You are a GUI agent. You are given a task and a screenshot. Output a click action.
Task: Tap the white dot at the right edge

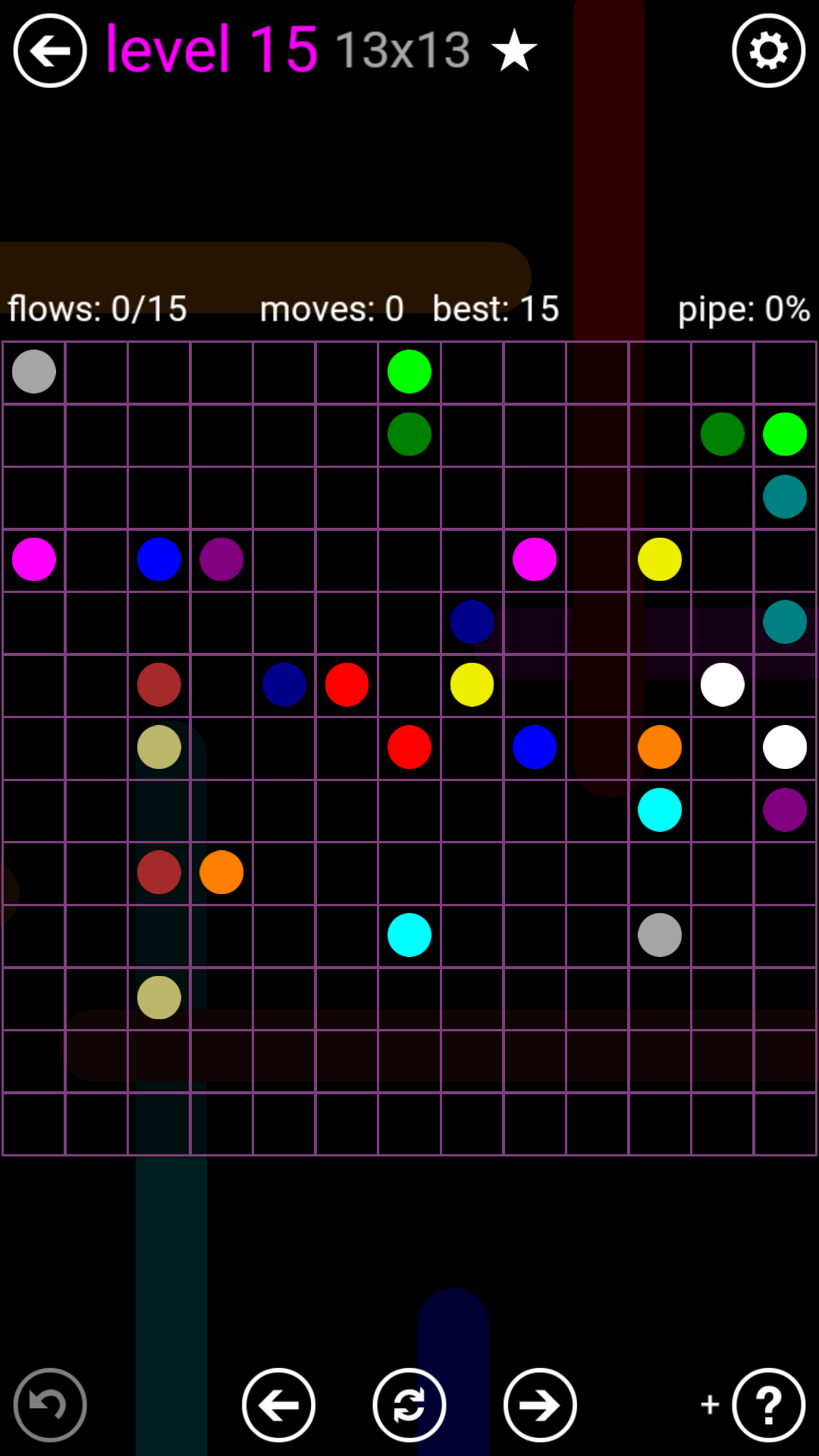(785, 747)
